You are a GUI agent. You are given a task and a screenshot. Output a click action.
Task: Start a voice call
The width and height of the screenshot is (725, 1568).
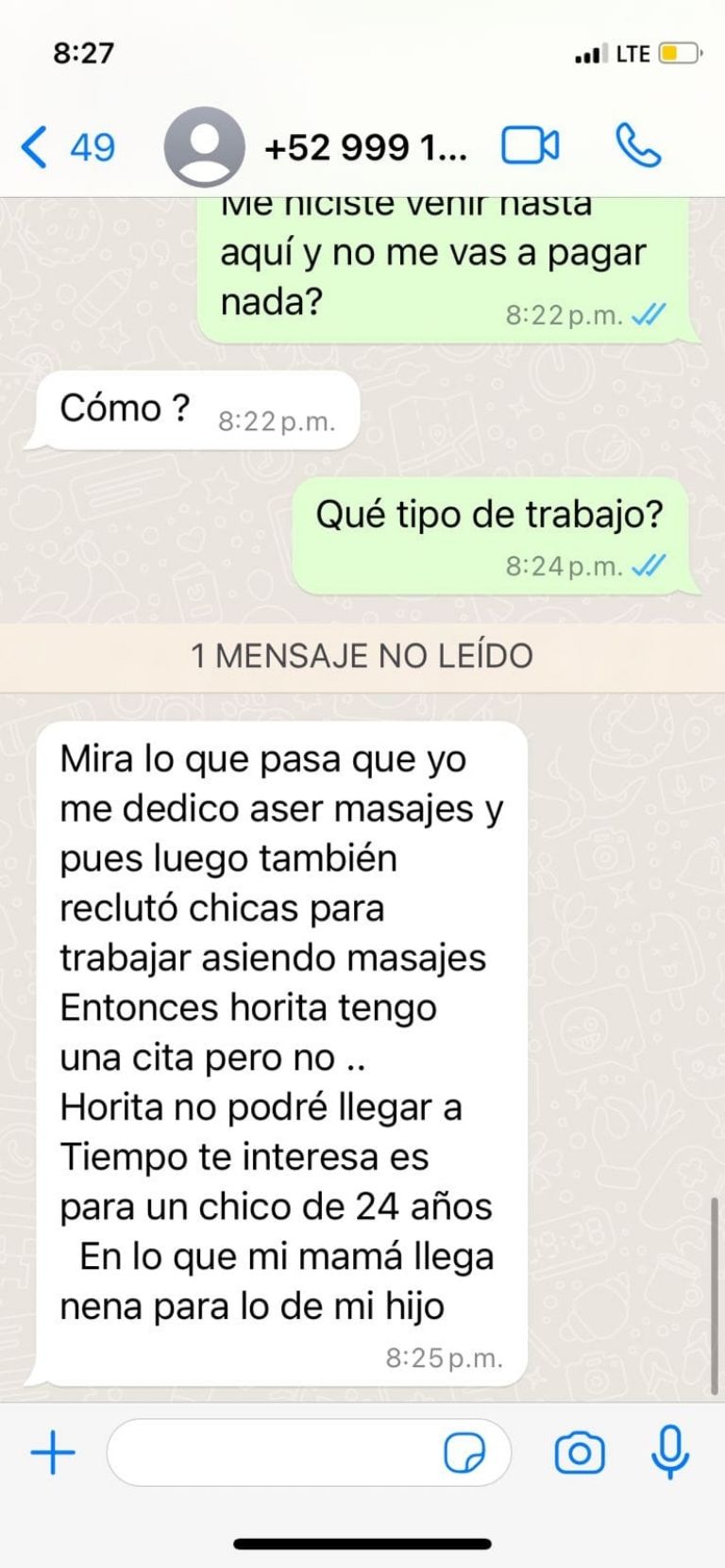point(638,146)
